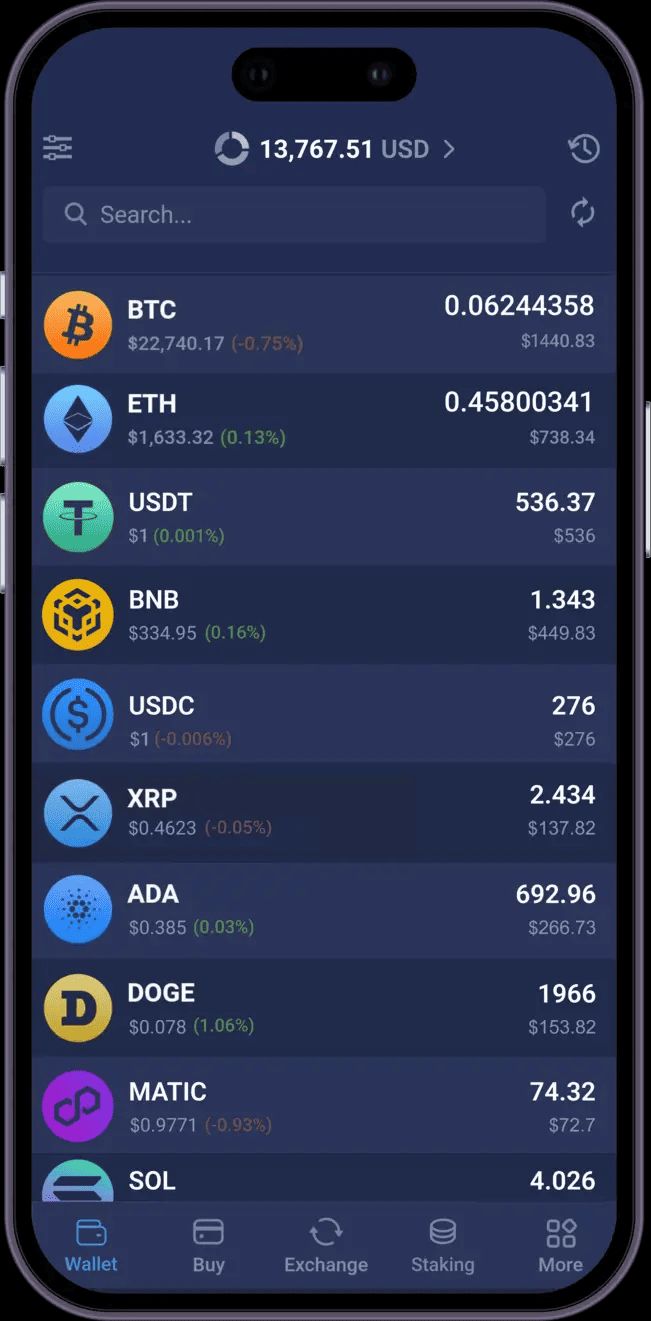This screenshot has width=651, height=1321.
Task: Switch to the Exchange tab
Action: tap(326, 1246)
